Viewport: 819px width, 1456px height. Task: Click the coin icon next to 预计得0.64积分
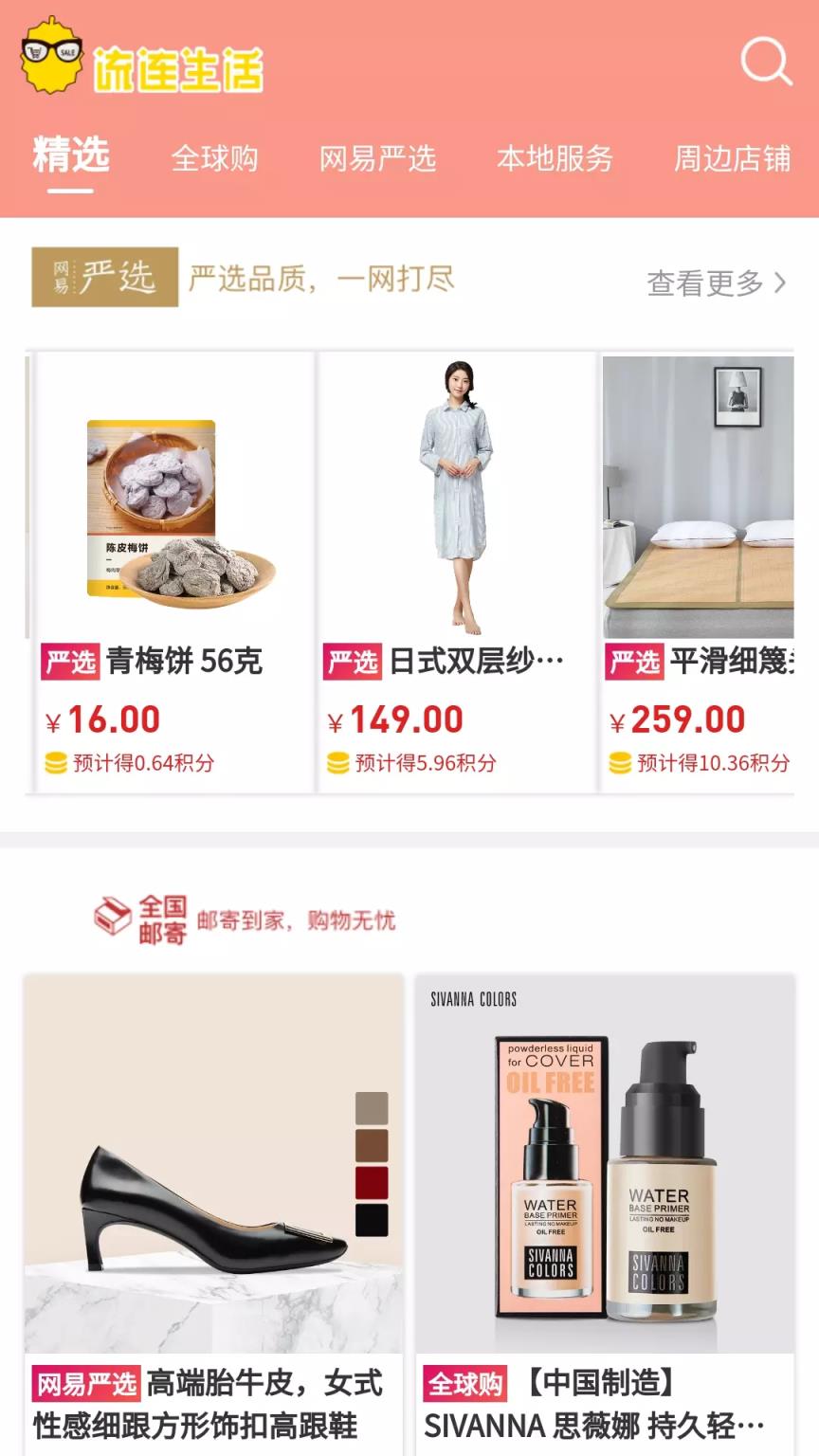pyautogui.click(x=54, y=761)
